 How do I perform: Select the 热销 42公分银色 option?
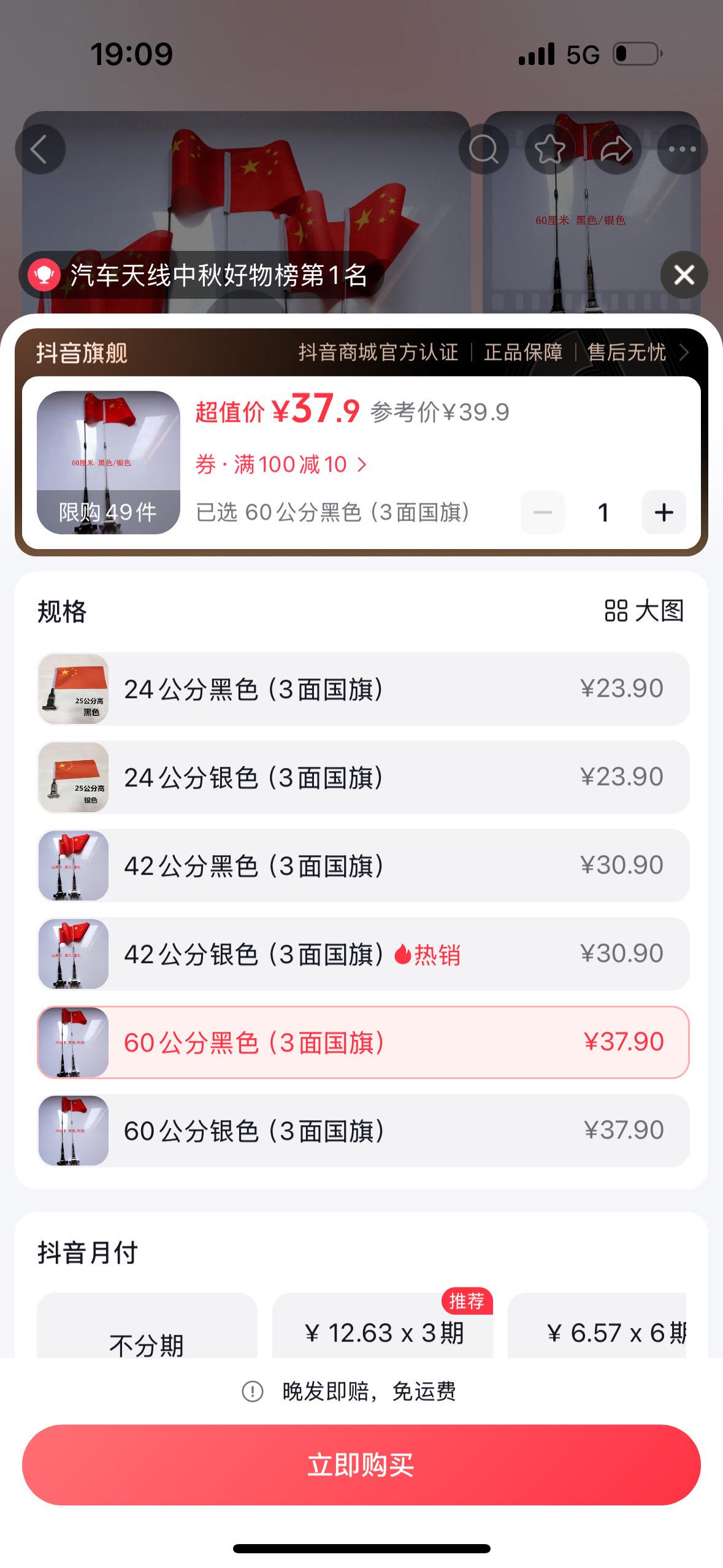click(x=363, y=954)
